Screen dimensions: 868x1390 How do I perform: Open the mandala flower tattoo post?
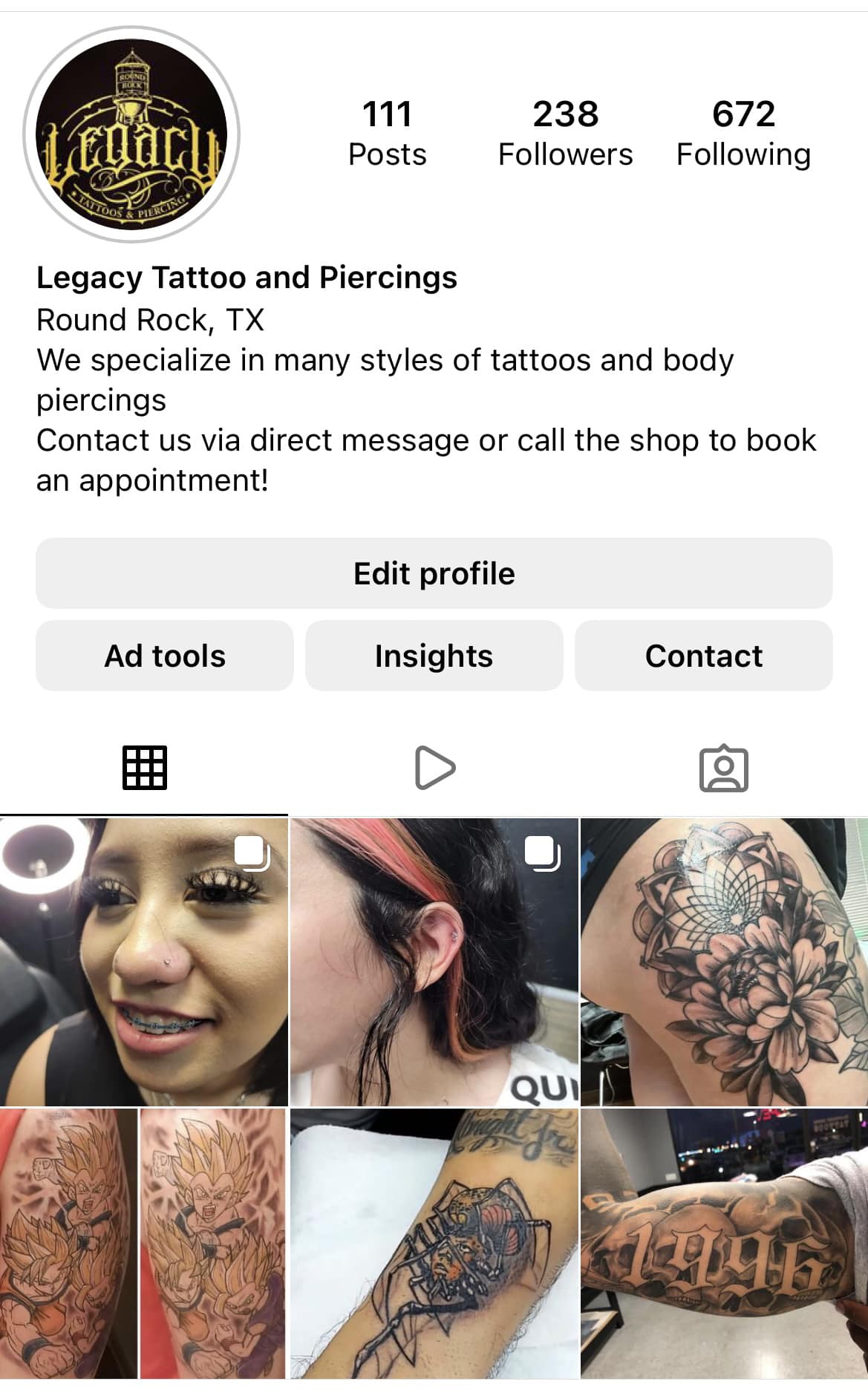click(724, 962)
